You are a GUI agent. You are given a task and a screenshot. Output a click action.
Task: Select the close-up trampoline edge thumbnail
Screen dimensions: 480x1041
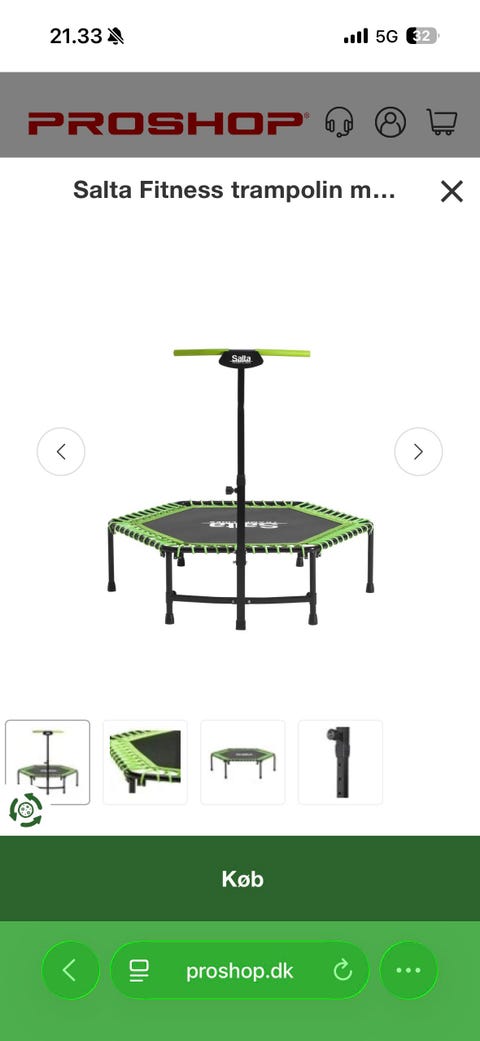[x=145, y=762]
